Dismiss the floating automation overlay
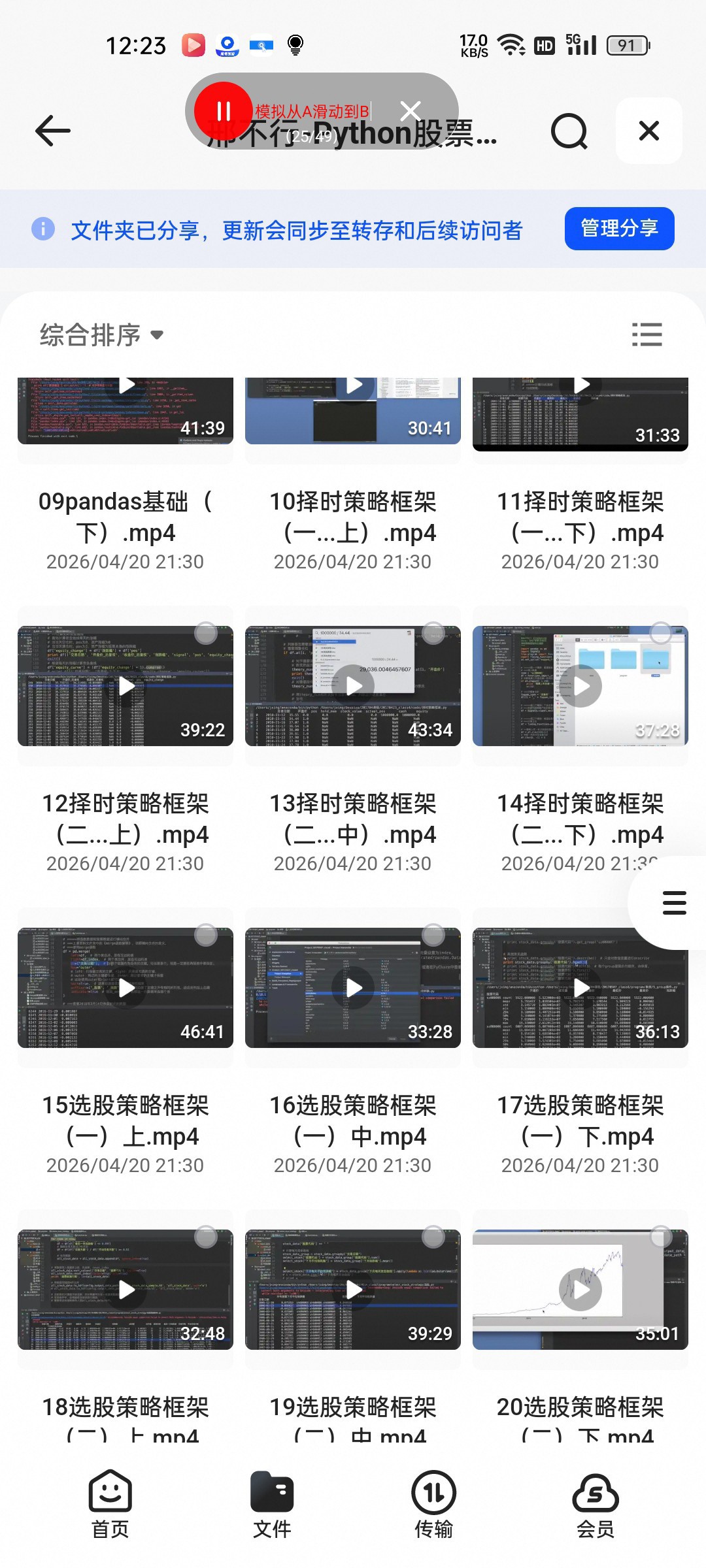This screenshot has width=706, height=1568. (411, 110)
